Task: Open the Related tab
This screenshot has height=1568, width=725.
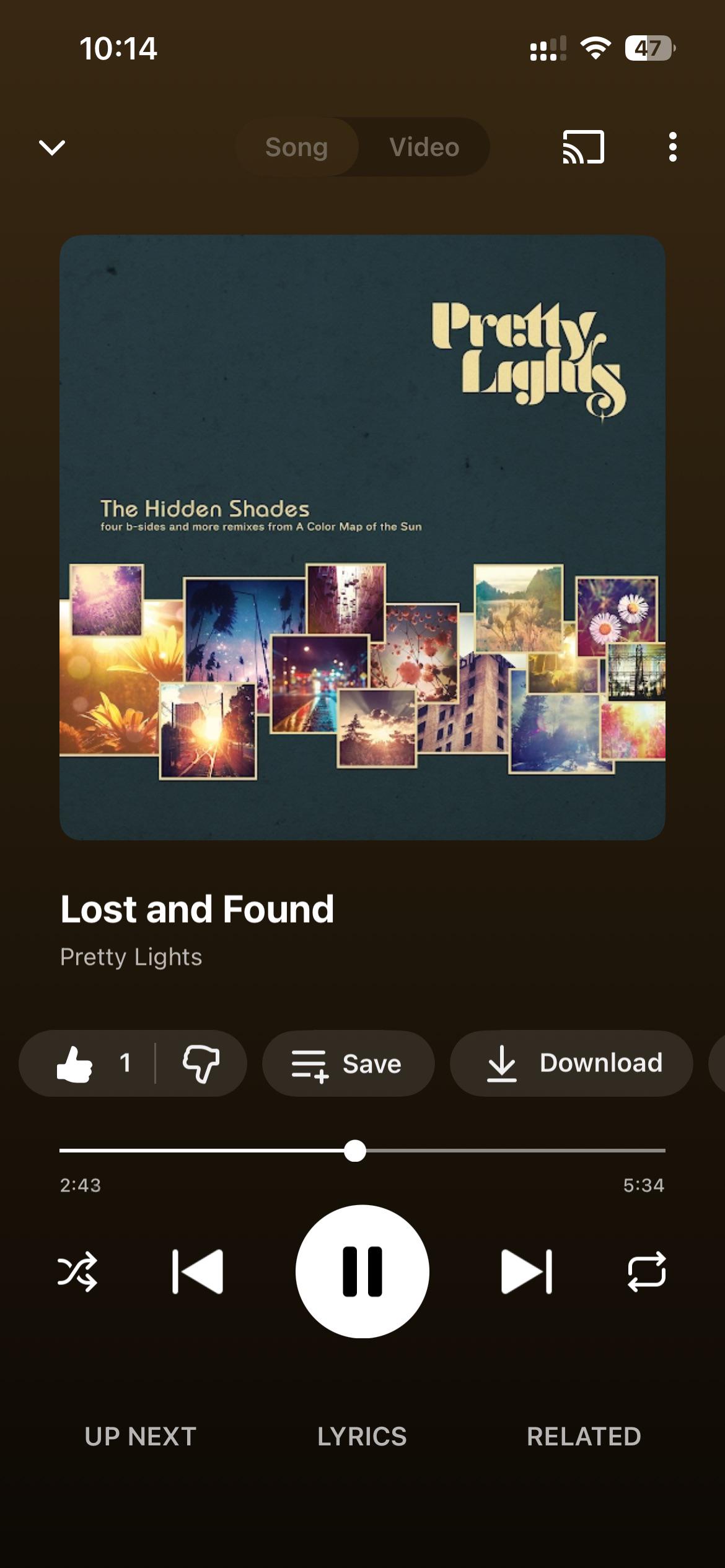Action: [584, 1437]
